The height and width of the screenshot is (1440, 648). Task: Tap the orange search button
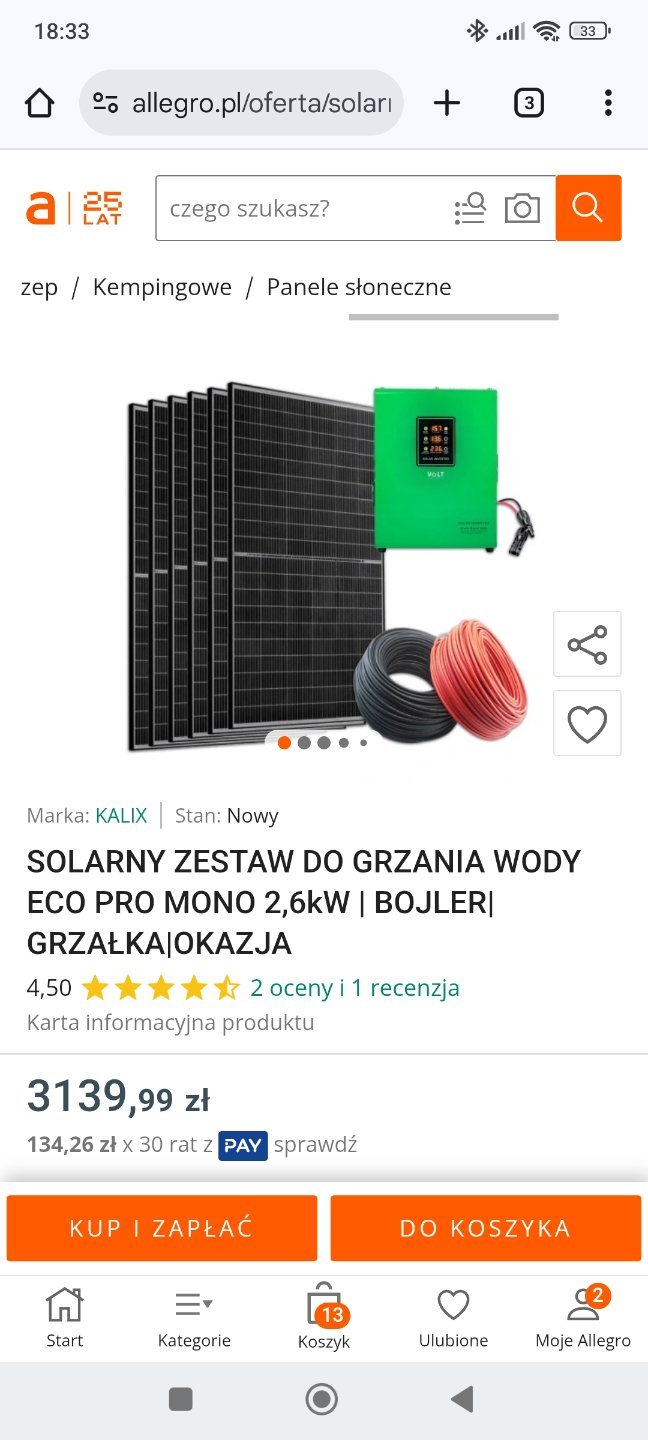tap(588, 208)
